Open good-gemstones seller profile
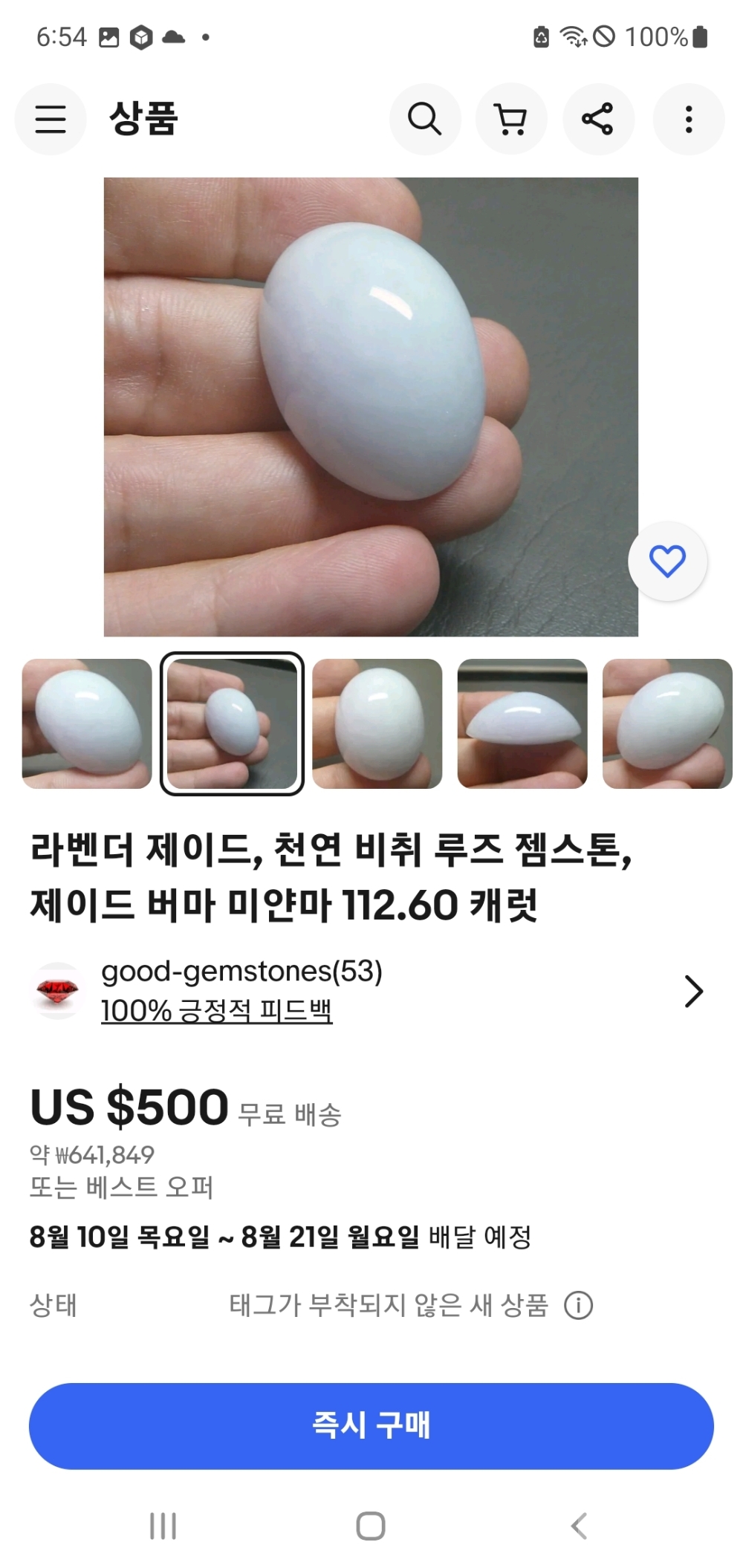Image resolution: width=743 pixels, height=1568 pixels. tap(241, 972)
